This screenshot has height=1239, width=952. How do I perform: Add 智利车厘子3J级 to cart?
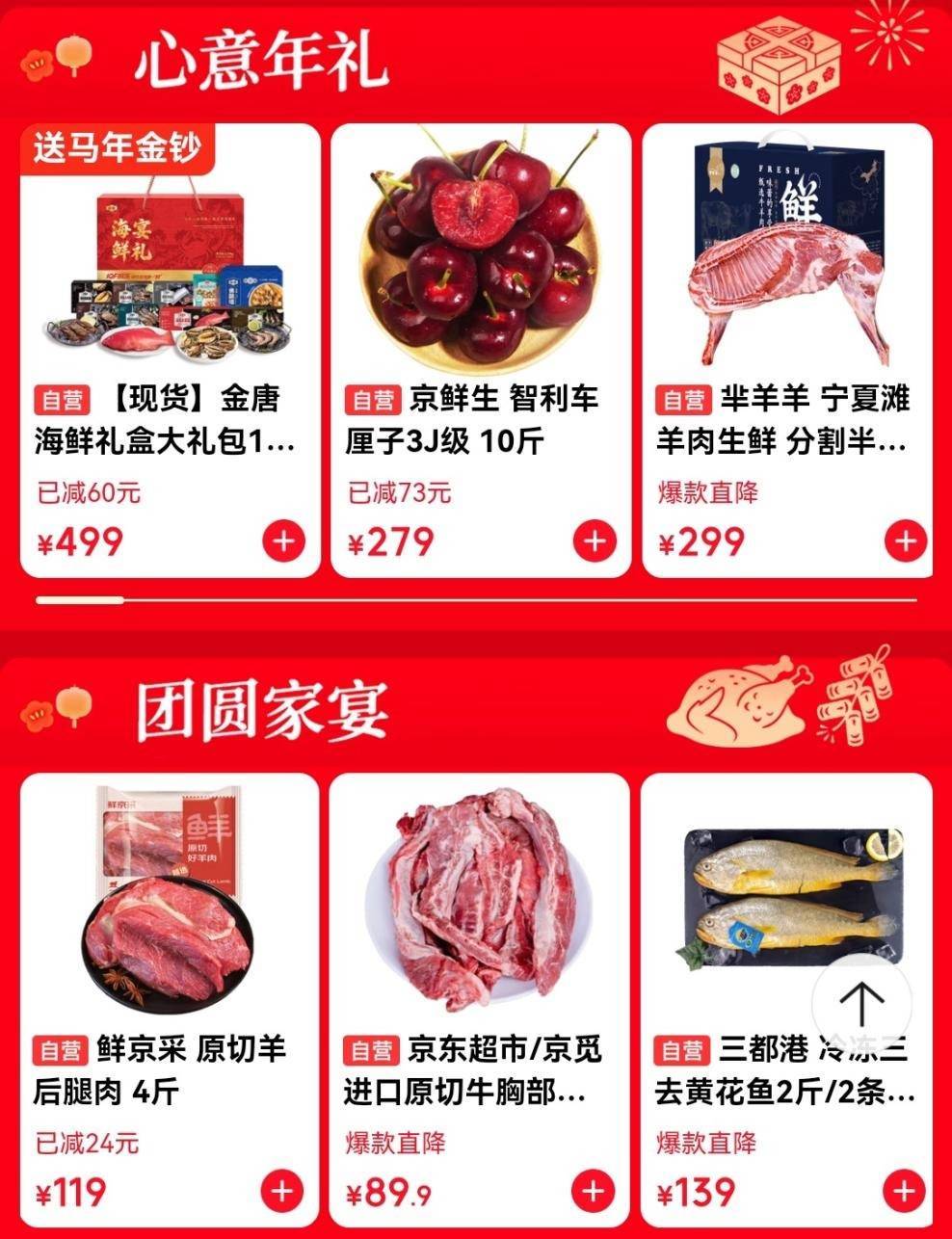click(x=595, y=541)
